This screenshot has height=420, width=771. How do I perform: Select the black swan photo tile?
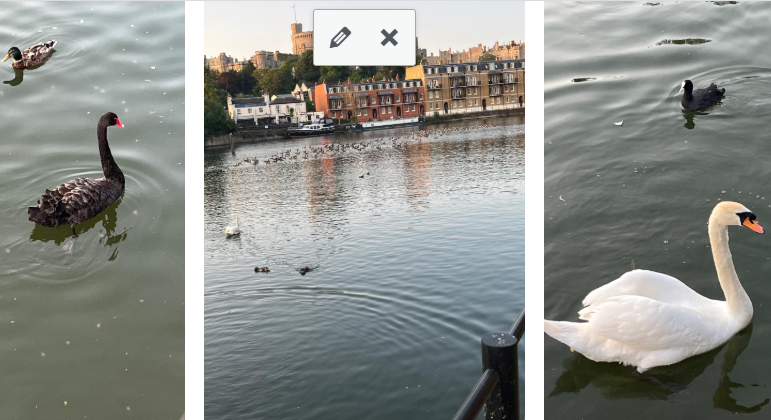click(91, 210)
